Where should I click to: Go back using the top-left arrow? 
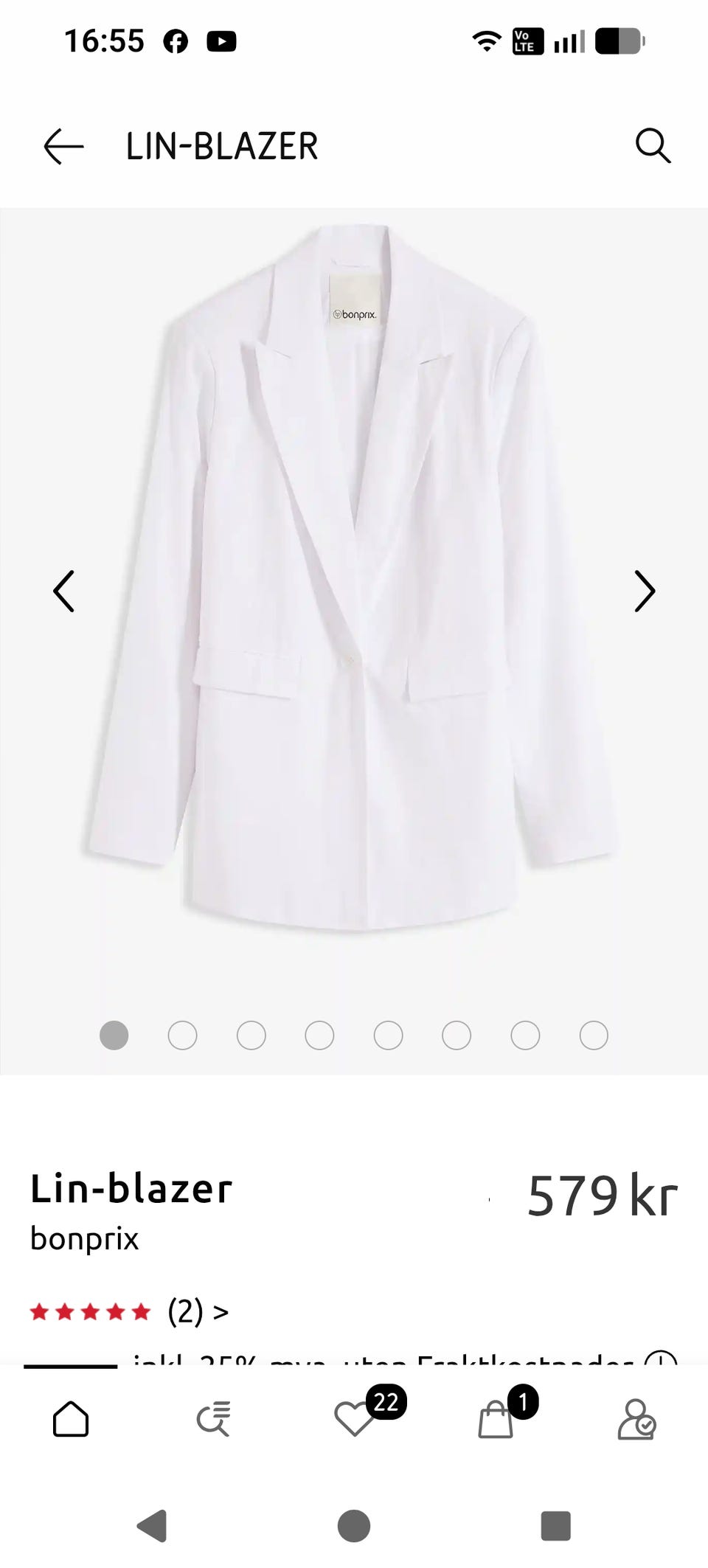click(x=63, y=146)
